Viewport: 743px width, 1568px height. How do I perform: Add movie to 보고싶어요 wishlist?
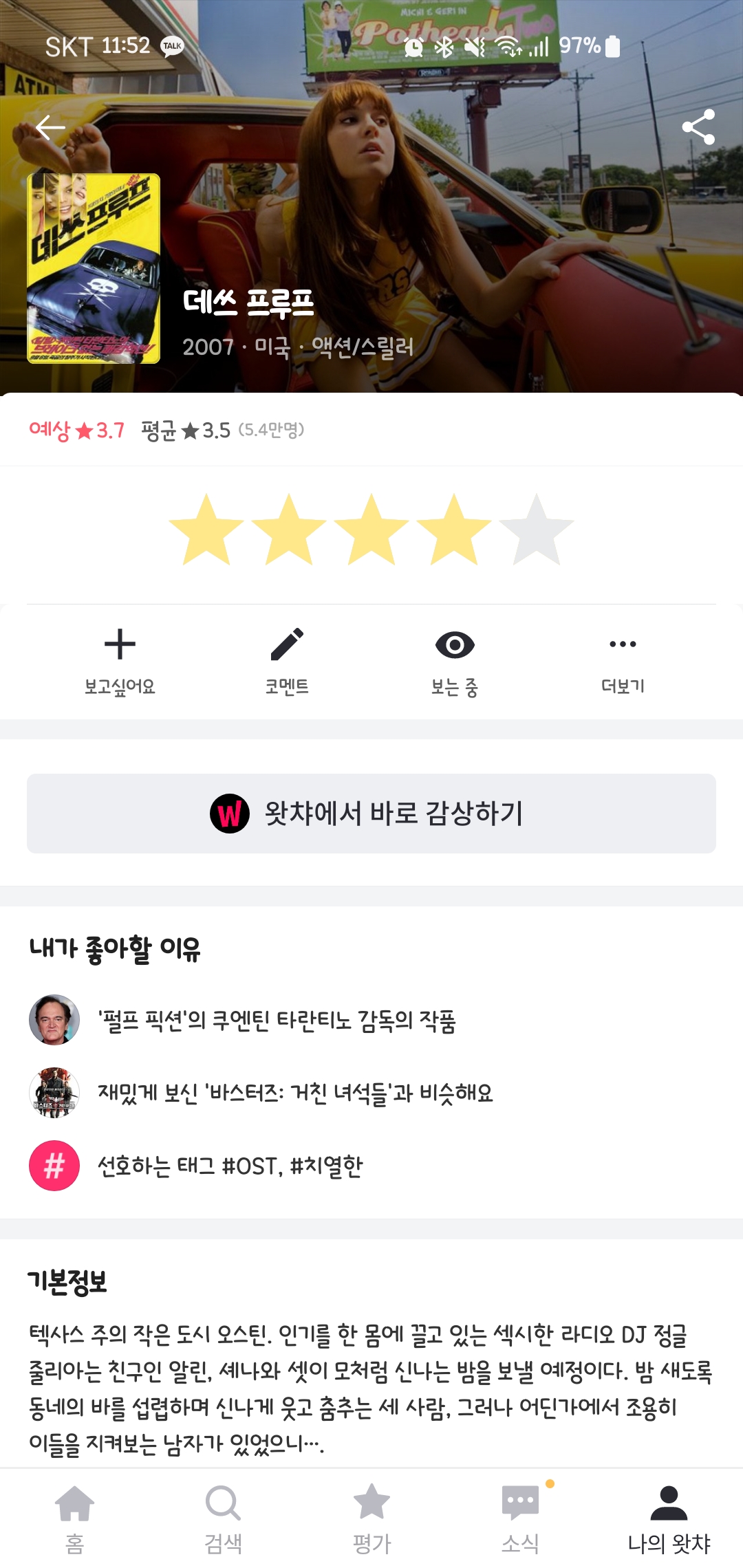click(x=120, y=660)
